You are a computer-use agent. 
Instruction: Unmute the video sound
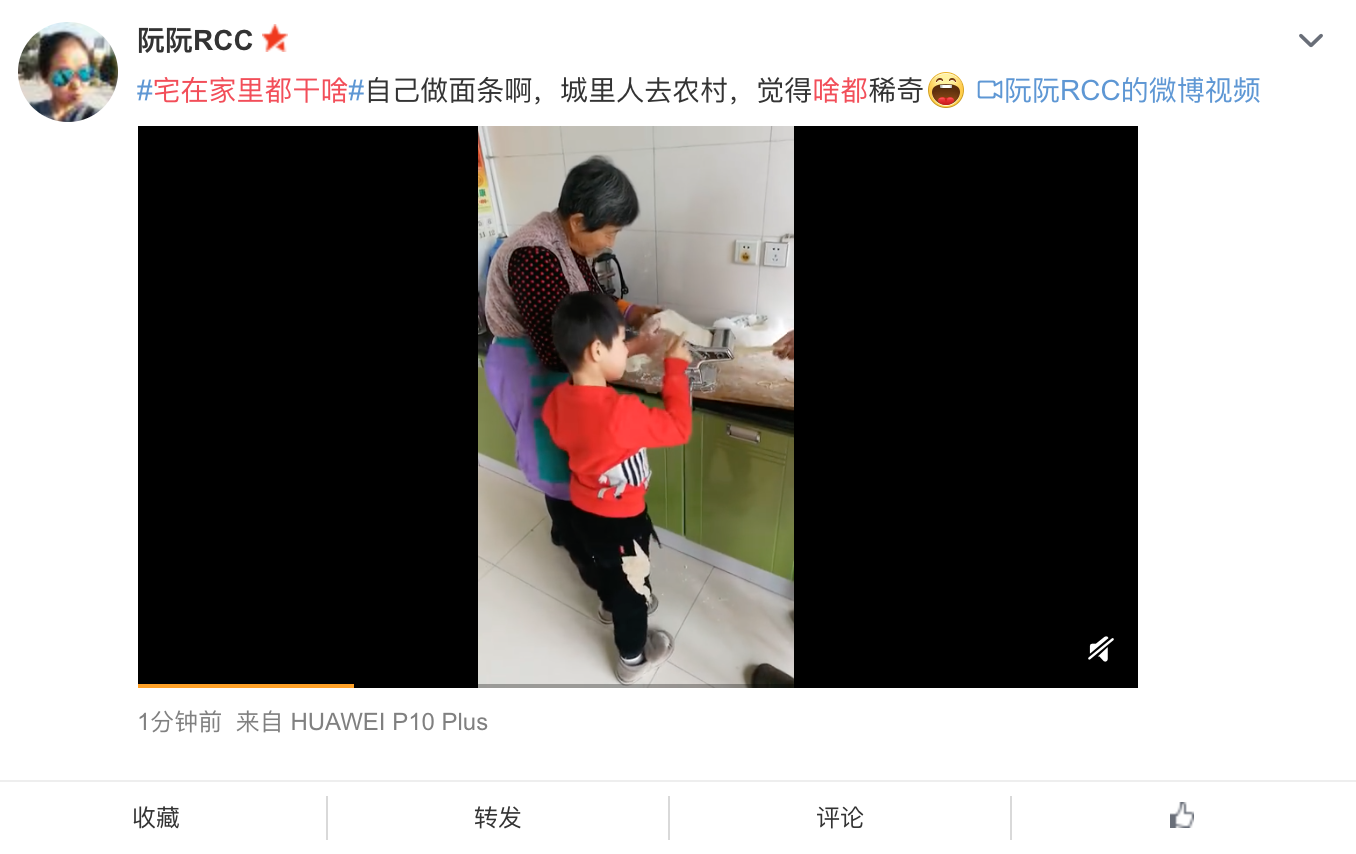click(x=1100, y=649)
